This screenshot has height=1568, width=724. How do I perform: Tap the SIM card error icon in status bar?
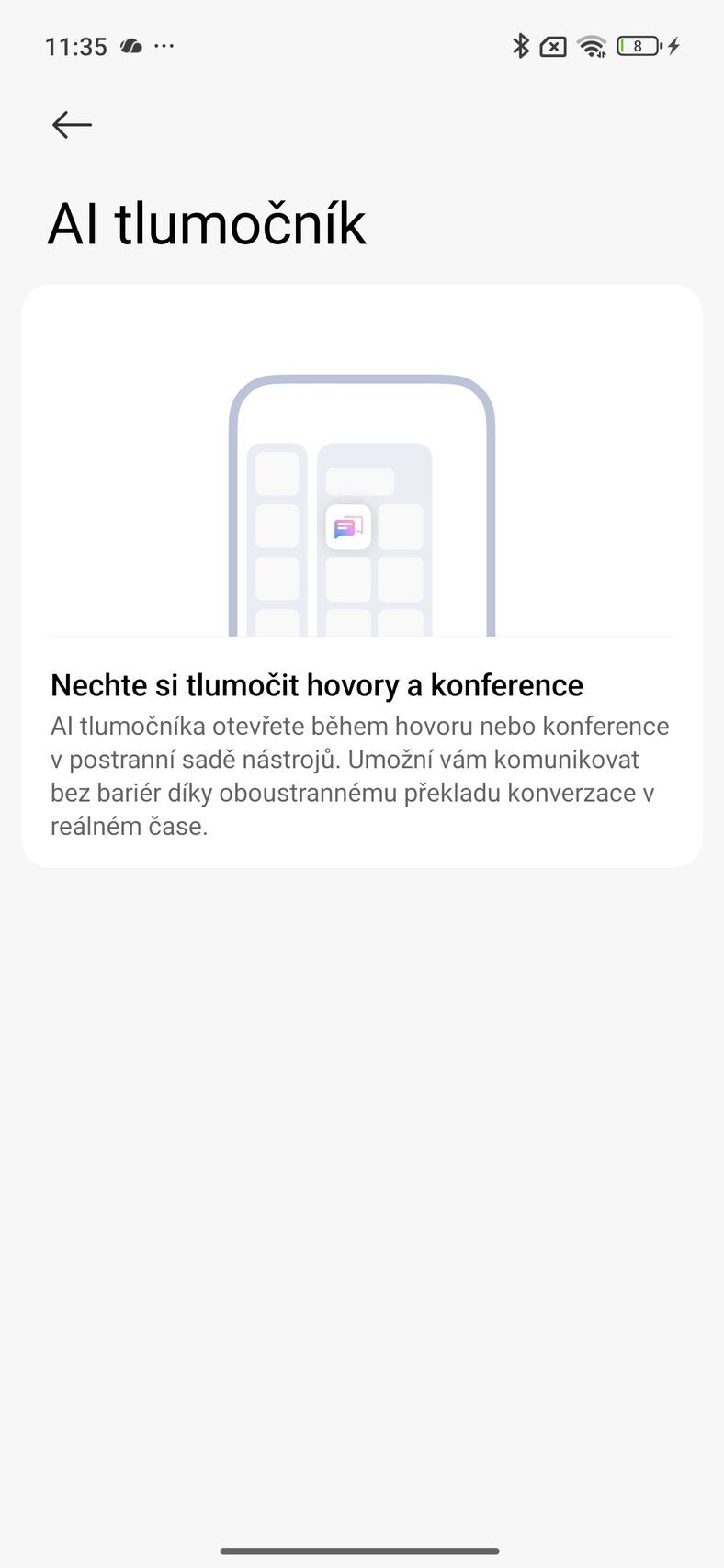(x=552, y=45)
